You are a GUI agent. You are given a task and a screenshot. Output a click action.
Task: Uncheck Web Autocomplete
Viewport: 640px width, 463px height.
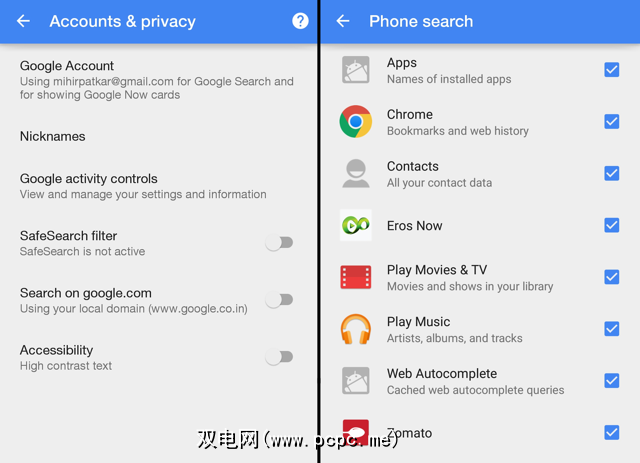pos(612,381)
